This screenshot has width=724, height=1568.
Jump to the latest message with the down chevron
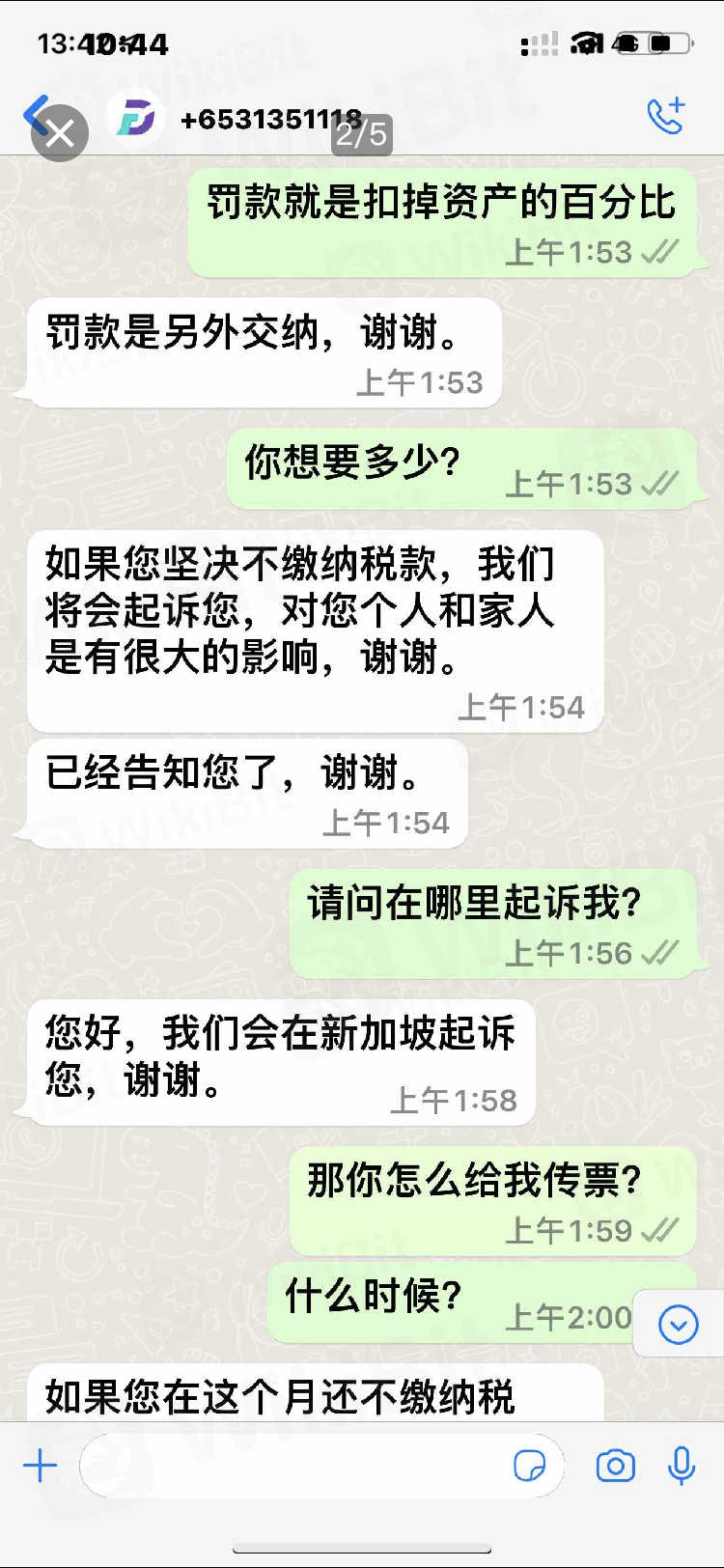pyautogui.click(x=678, y=1324)
